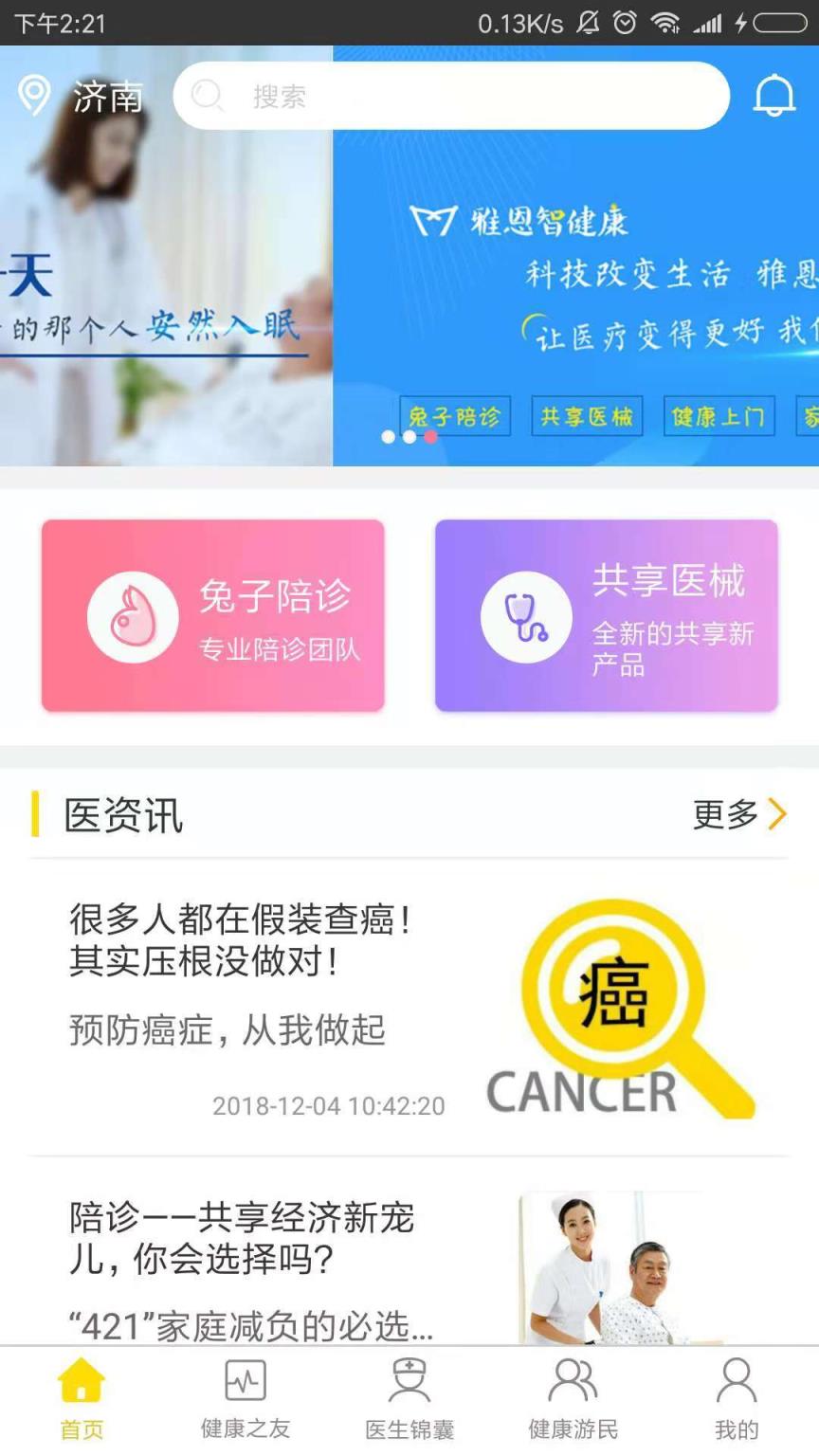Tap the third carousel indicator dot
This screenshot has height=1456, width=819.
click(431, 438)
